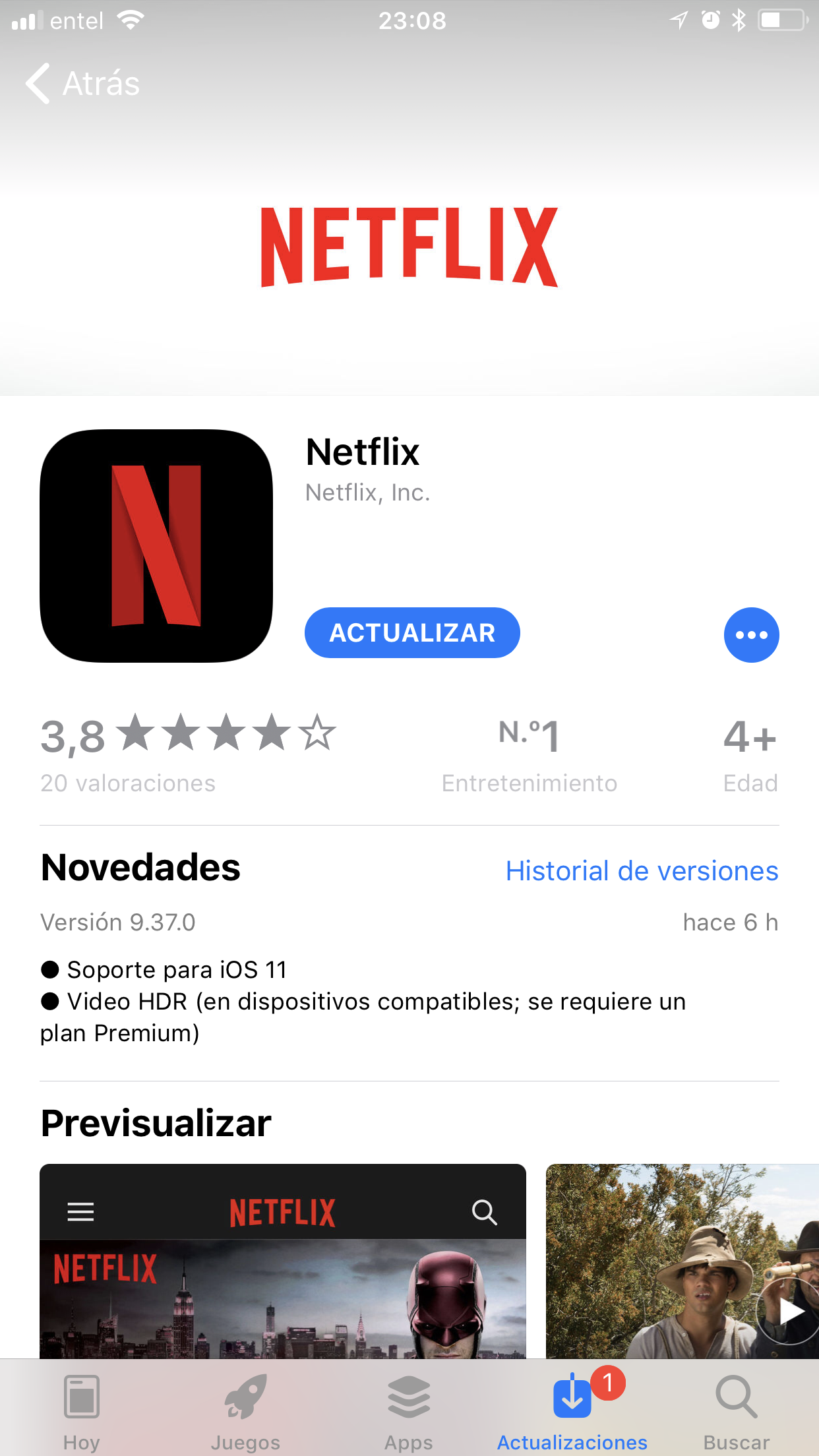Screen dimensions: 819x1456
Task: Play the preview video
Action: (788, 1311)
